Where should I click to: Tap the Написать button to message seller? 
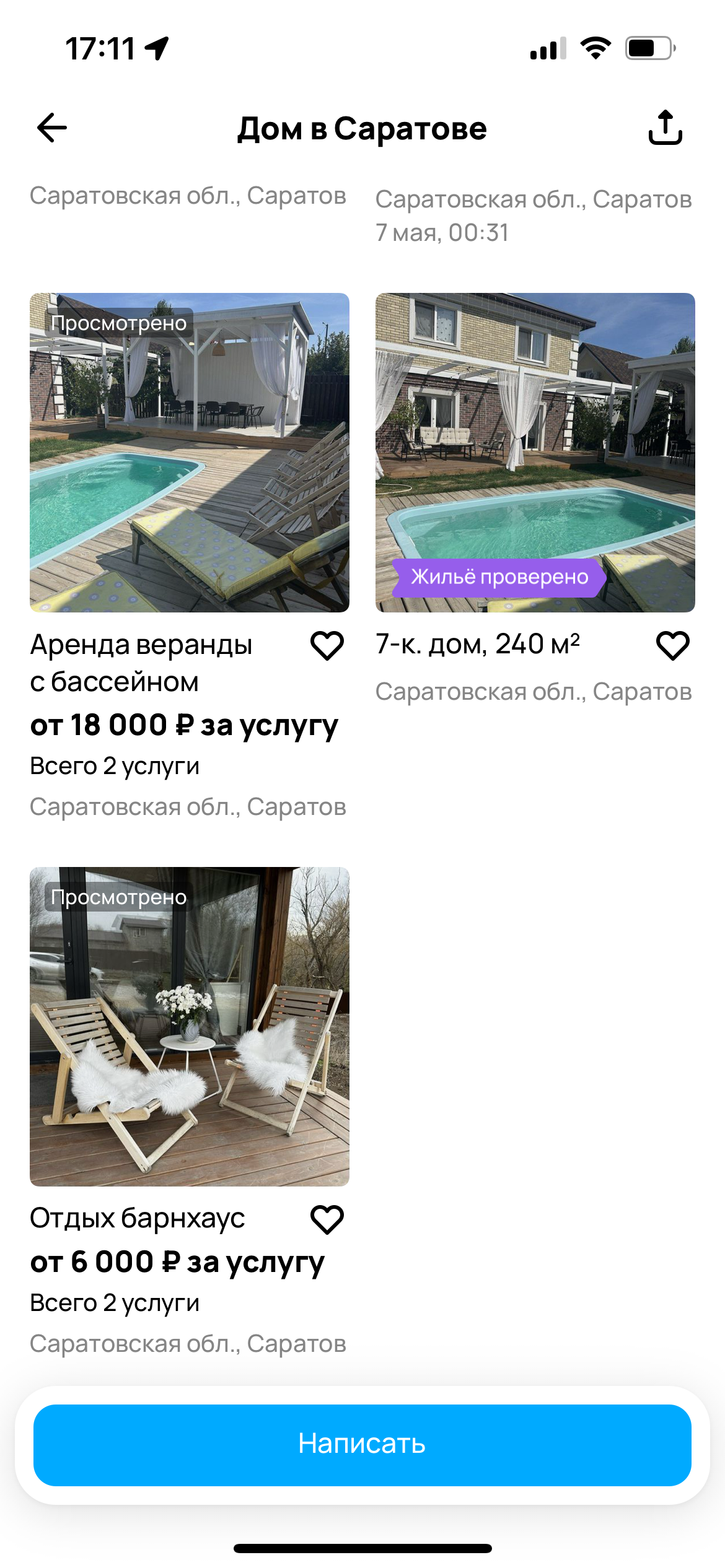click(362, 1444)
